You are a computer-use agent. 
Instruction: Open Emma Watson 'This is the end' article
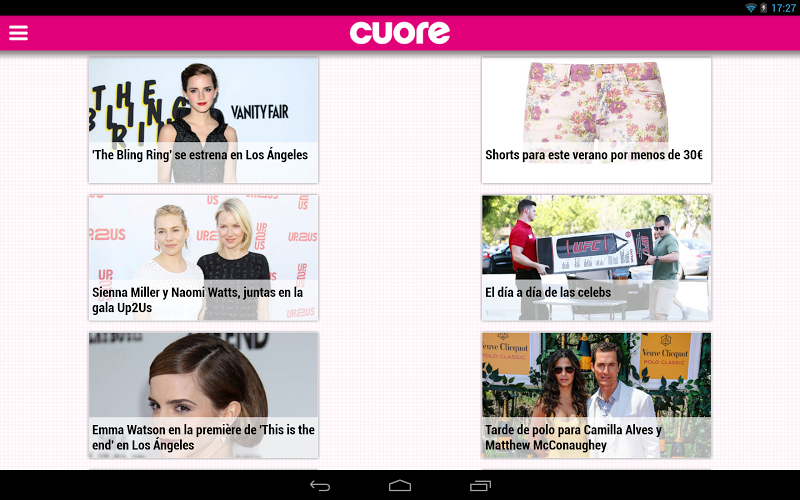[x=203, y=395]
